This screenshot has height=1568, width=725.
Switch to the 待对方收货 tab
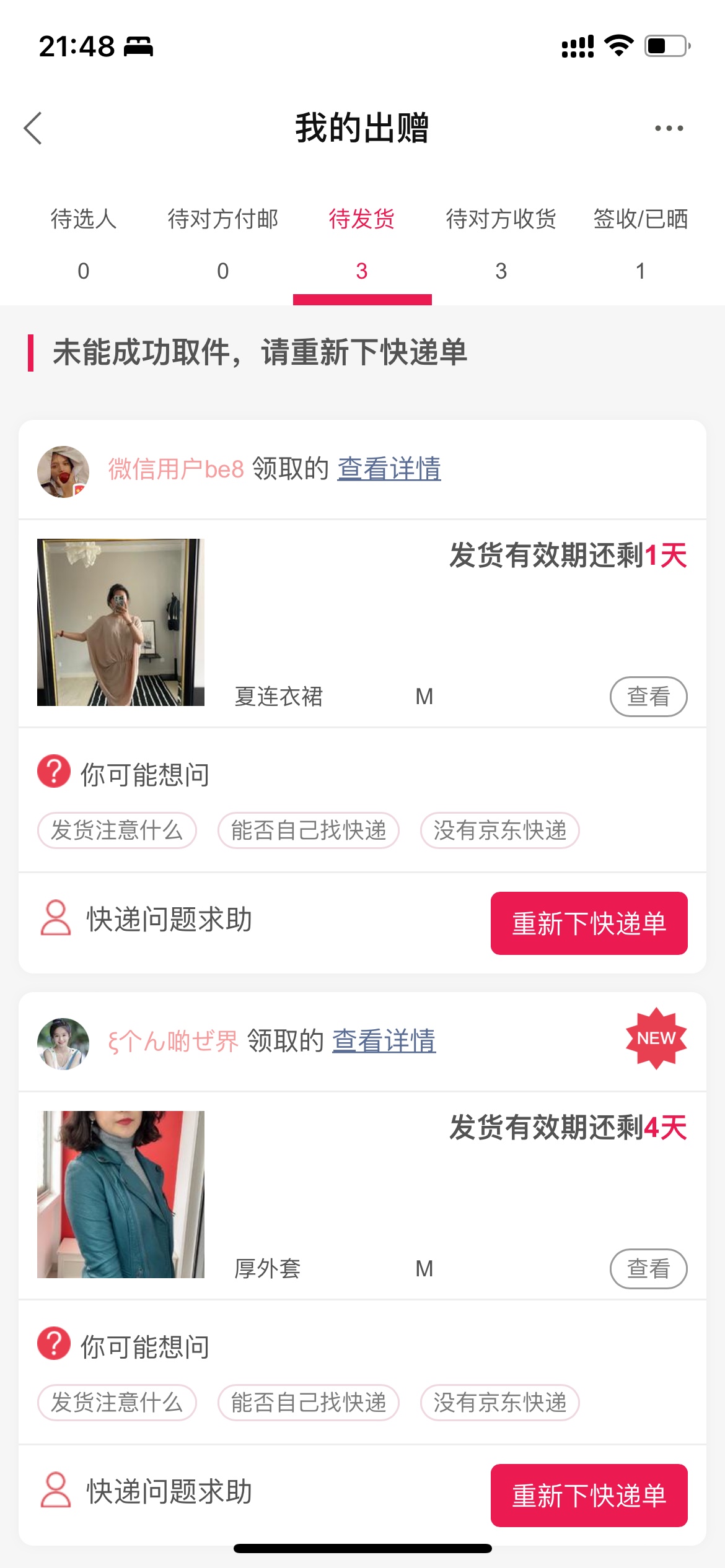click(501, 243)
